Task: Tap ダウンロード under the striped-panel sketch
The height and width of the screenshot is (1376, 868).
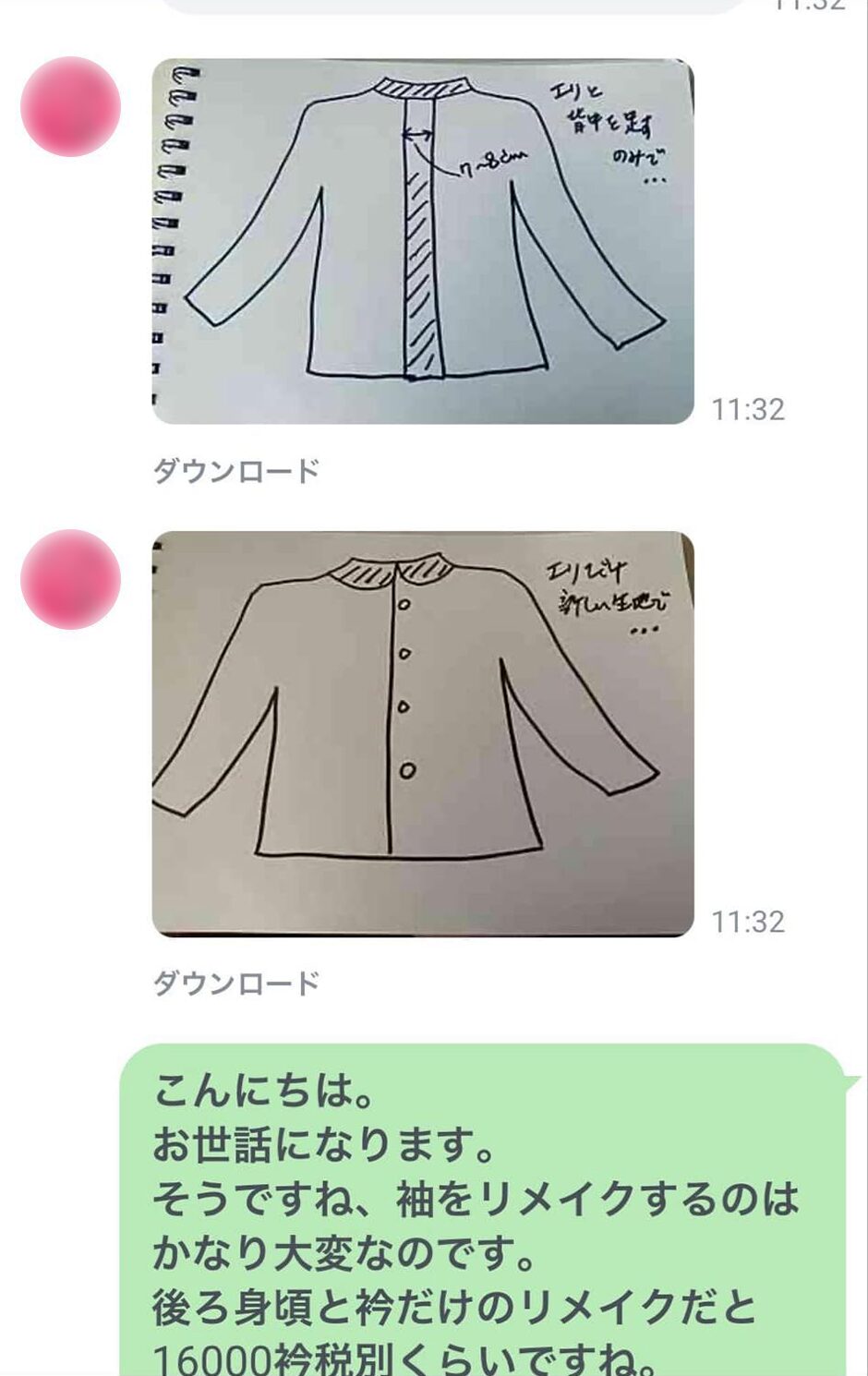Action: pyautogui.click(x=236, y=471)
